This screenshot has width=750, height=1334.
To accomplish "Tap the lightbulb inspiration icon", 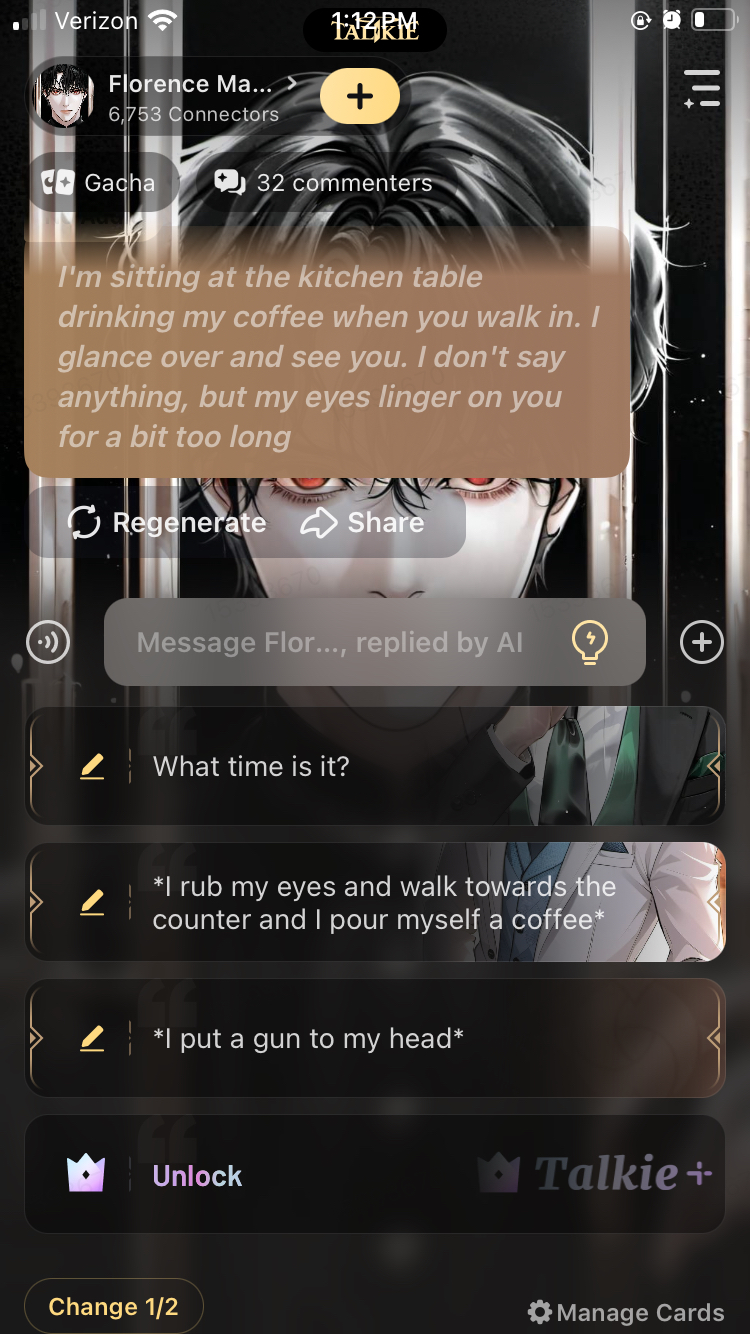I will click(x=589, y=642).
